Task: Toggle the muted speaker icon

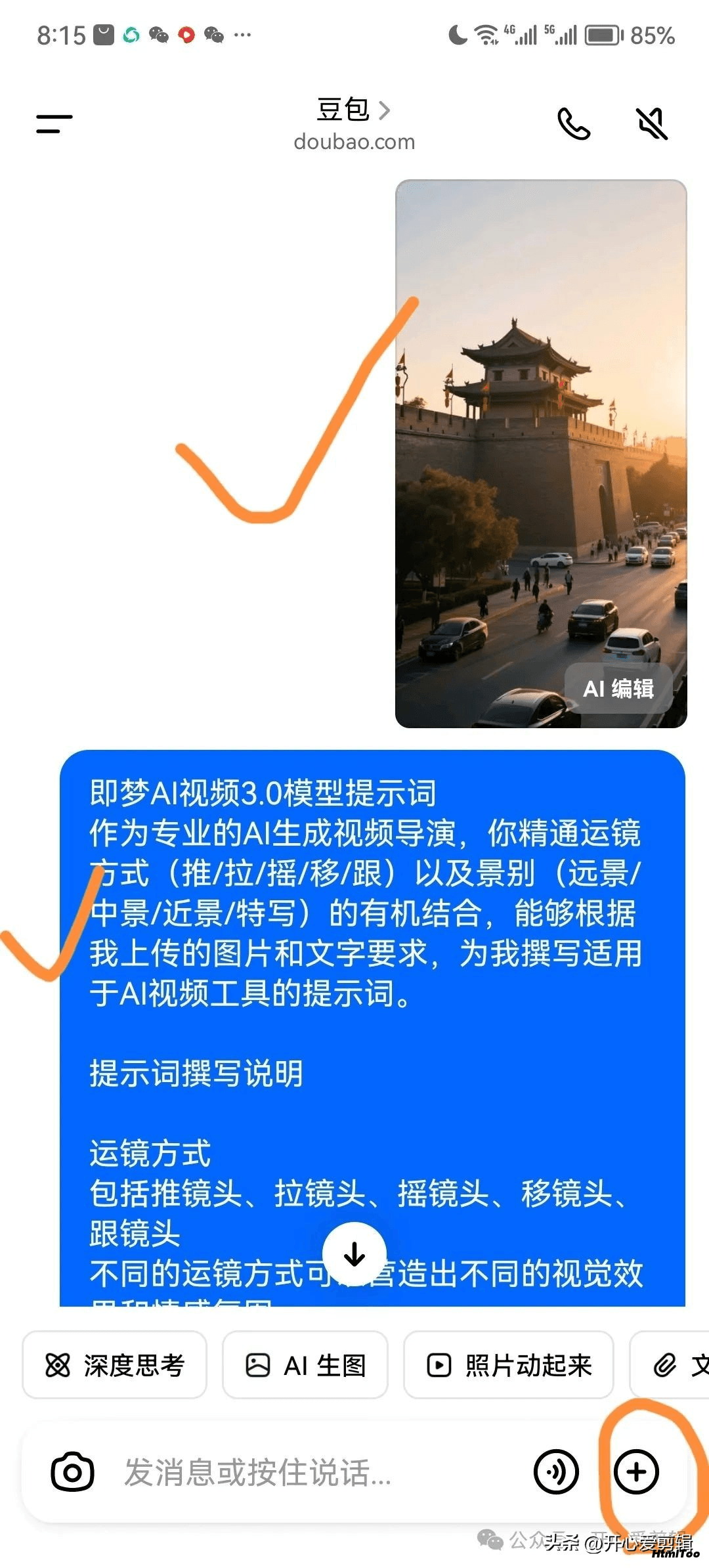Action: click(x=652, y=123)
